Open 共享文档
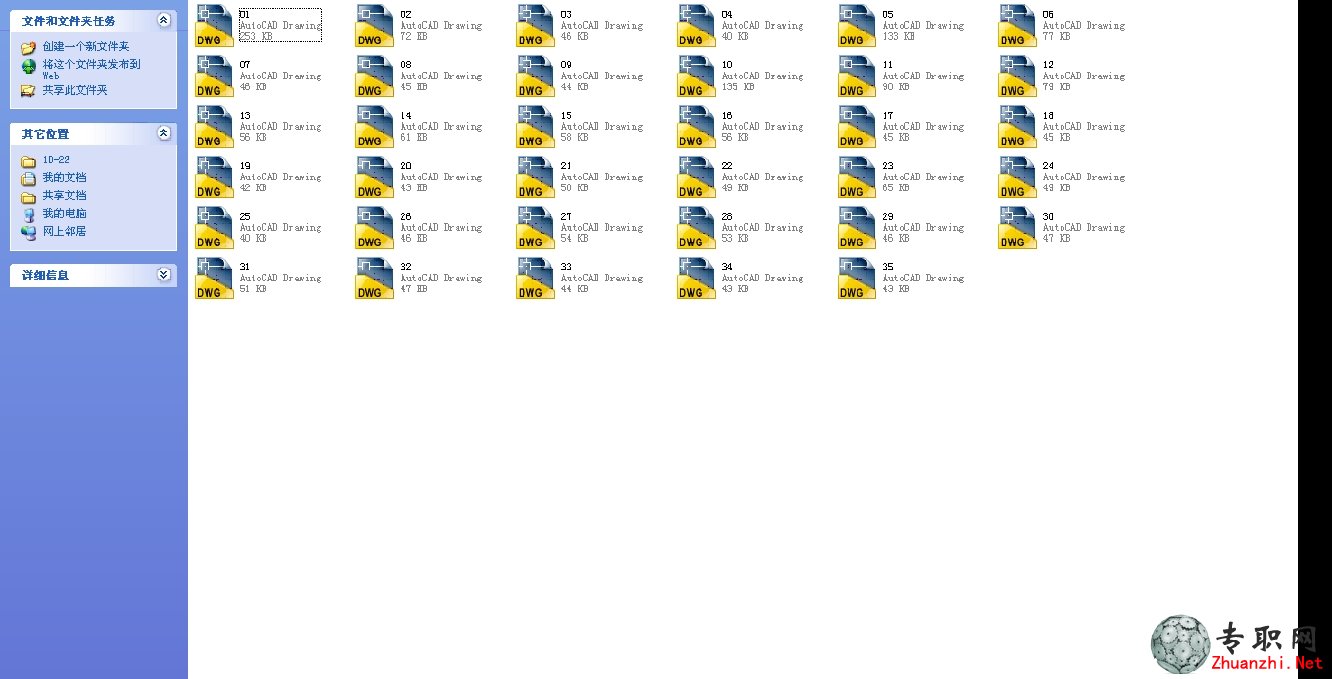This screenshot has height=679, width=1332. pos(64,196)
